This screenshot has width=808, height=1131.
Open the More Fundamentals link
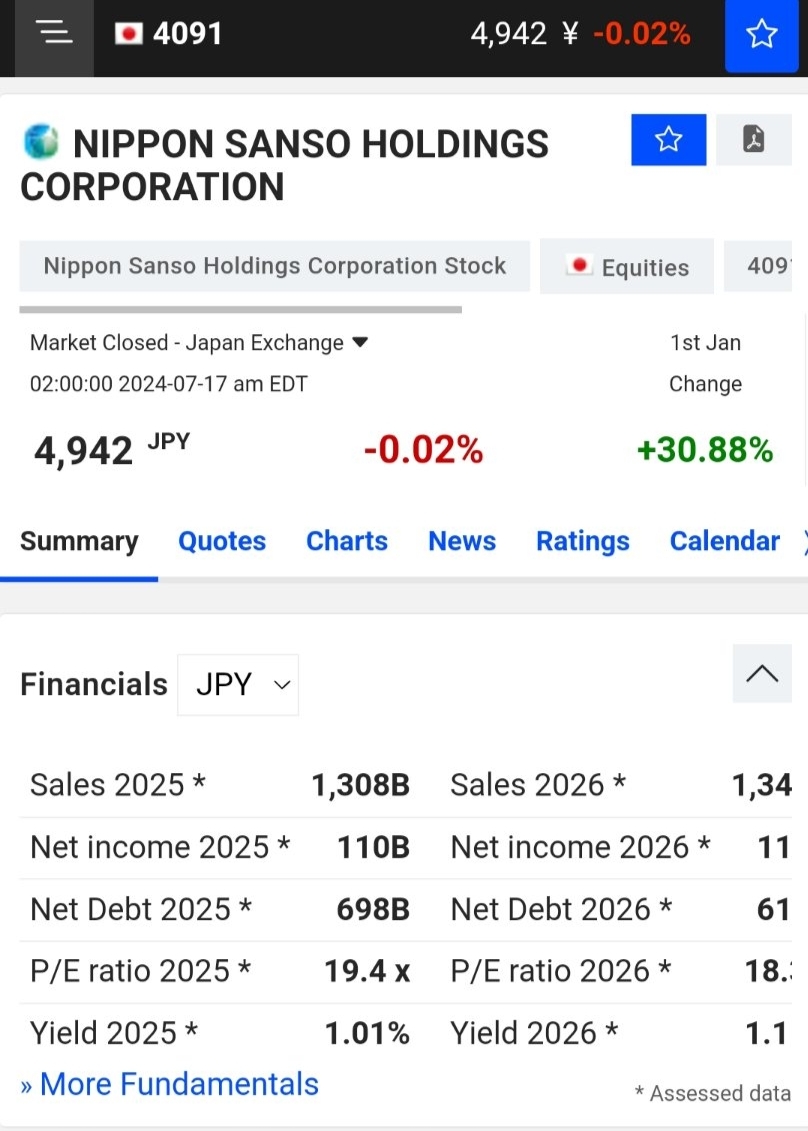[170, 1084]
